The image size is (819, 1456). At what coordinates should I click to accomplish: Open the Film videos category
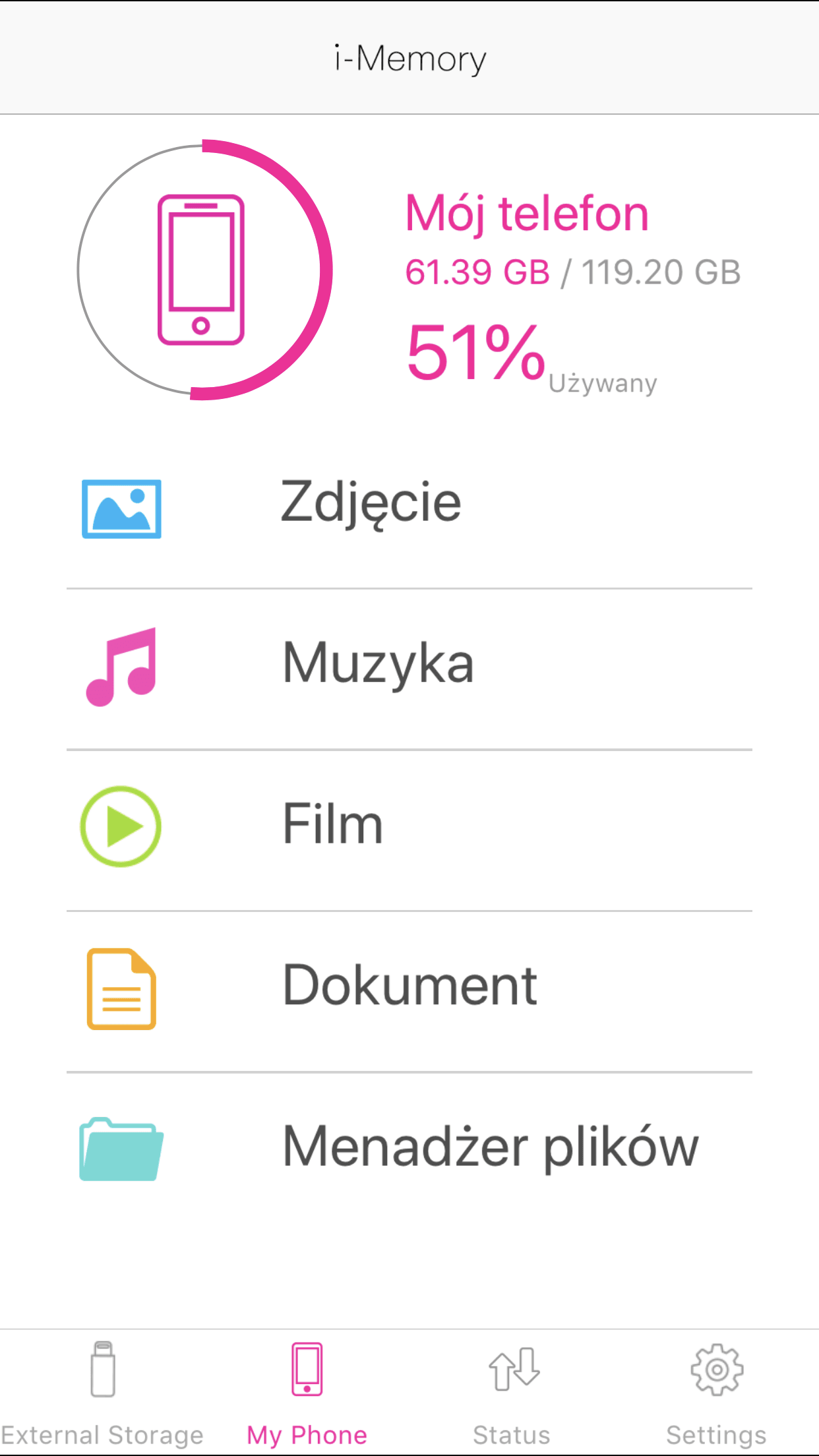pyautogui.click(x=409, y=830)
